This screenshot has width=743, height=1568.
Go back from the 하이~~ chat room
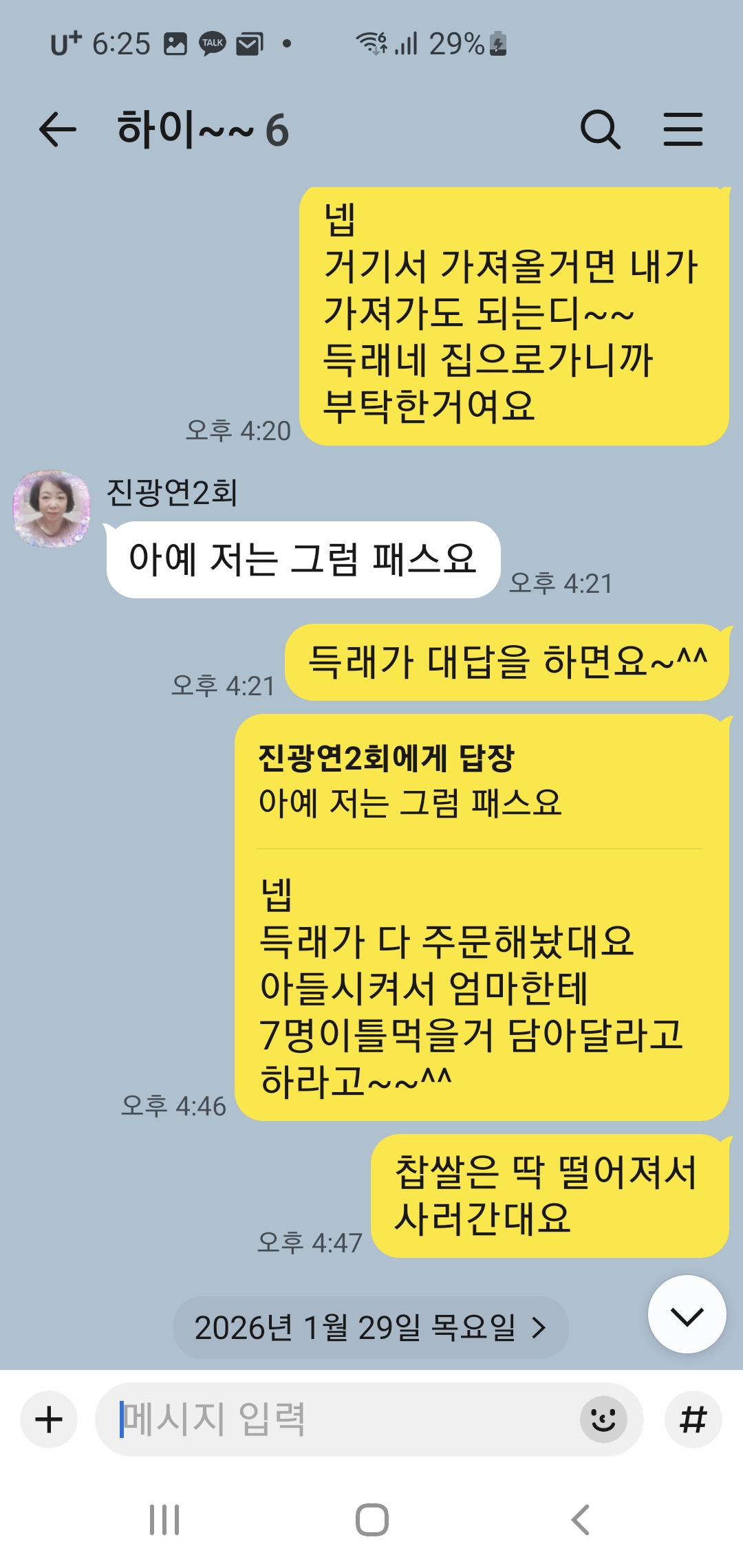pyautogui.click(x=57, y=130)
